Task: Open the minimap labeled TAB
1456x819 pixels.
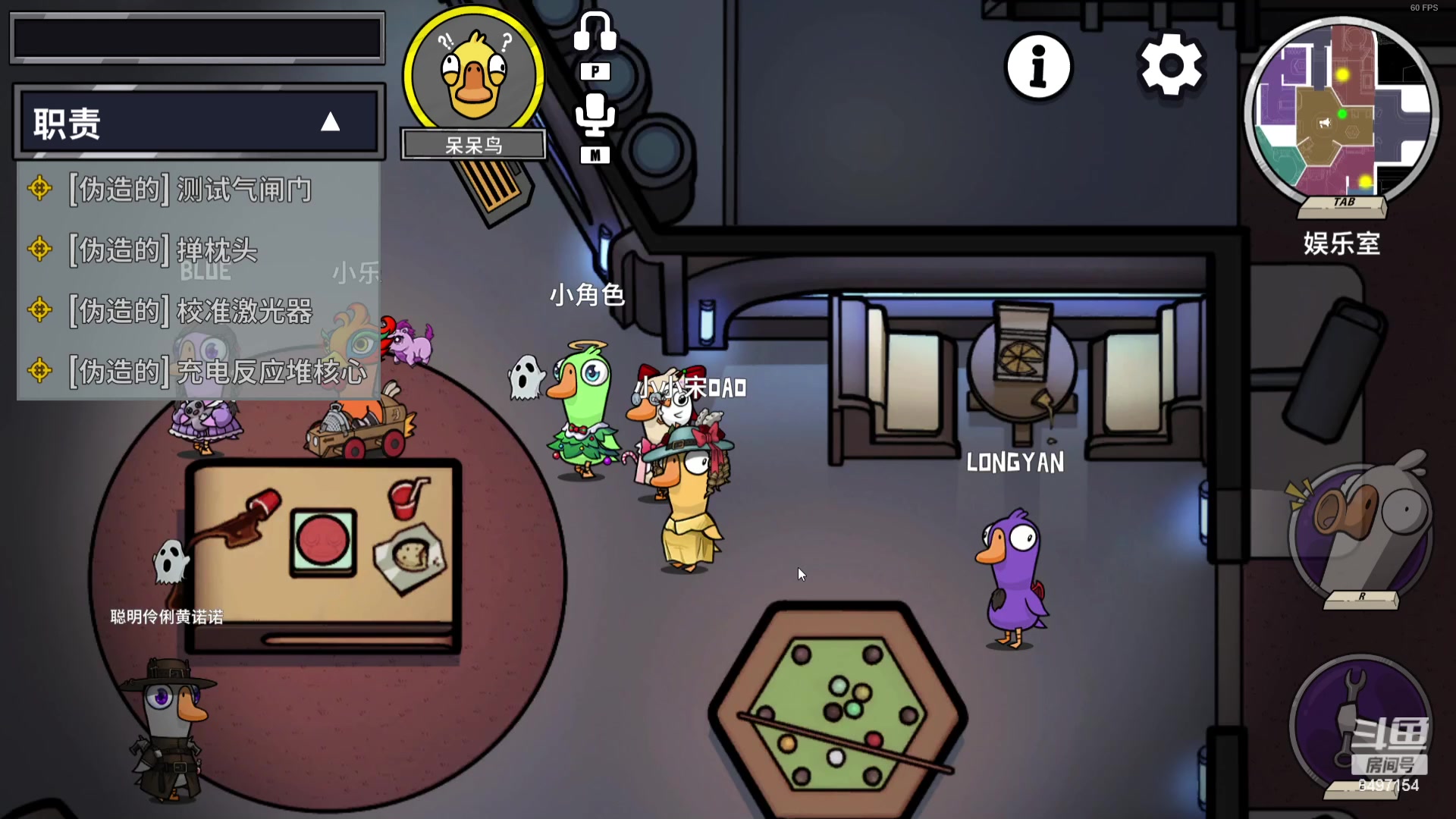Action: (1341, 111)
